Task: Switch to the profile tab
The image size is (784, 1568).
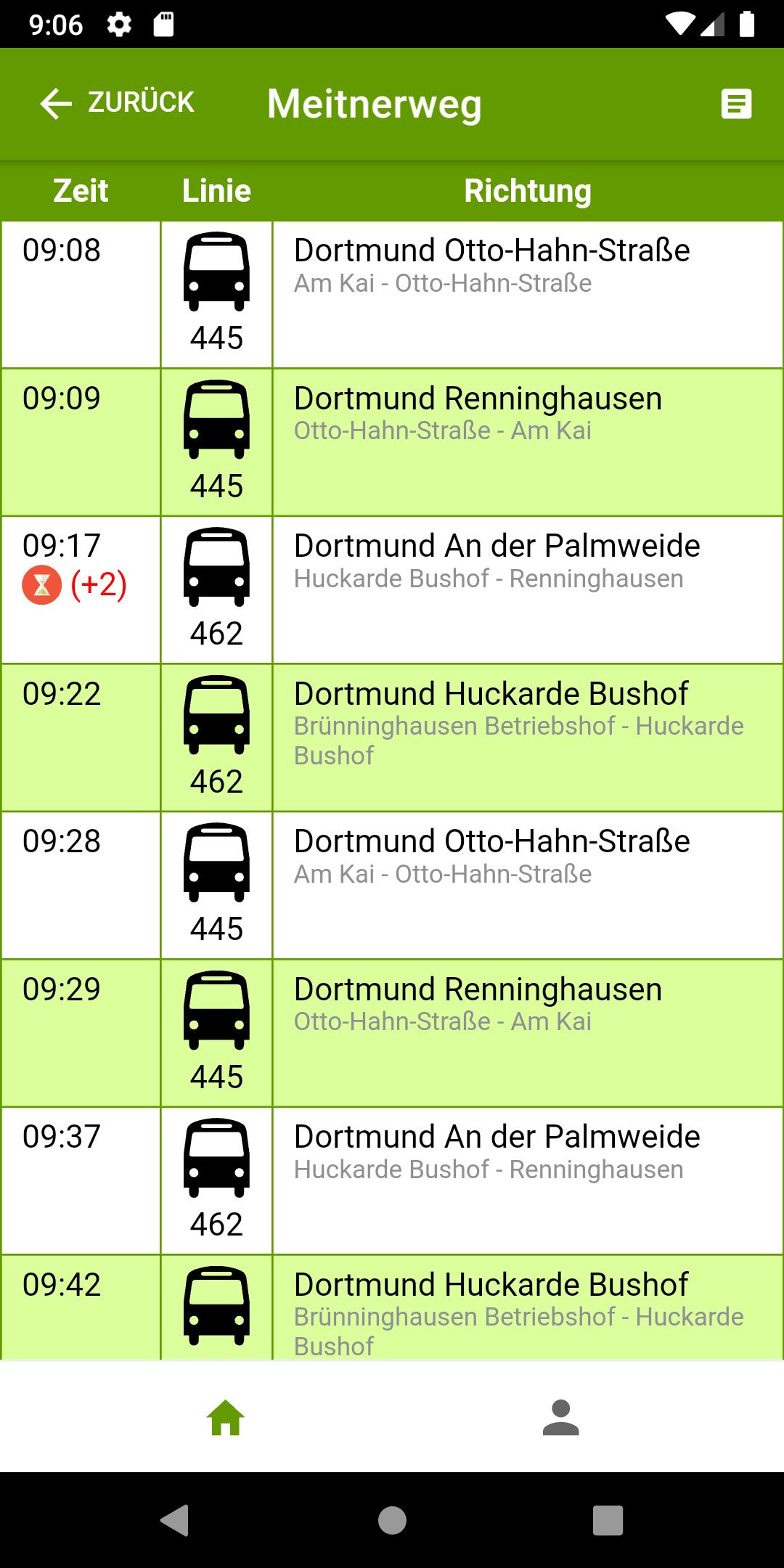Action: 560,1417
